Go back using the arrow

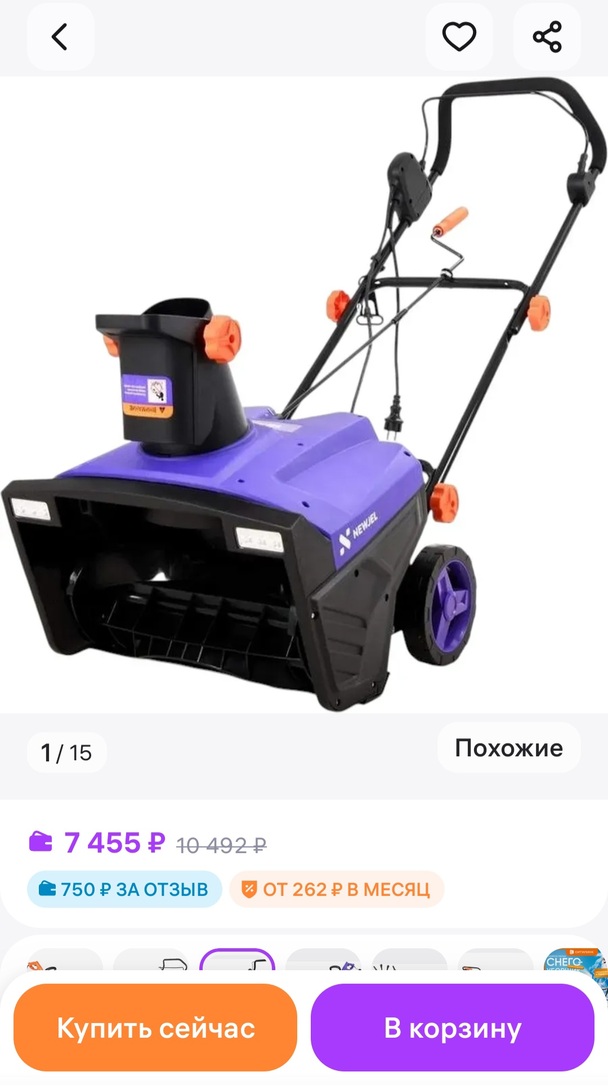pyautogui.click(x=60, y=38)
